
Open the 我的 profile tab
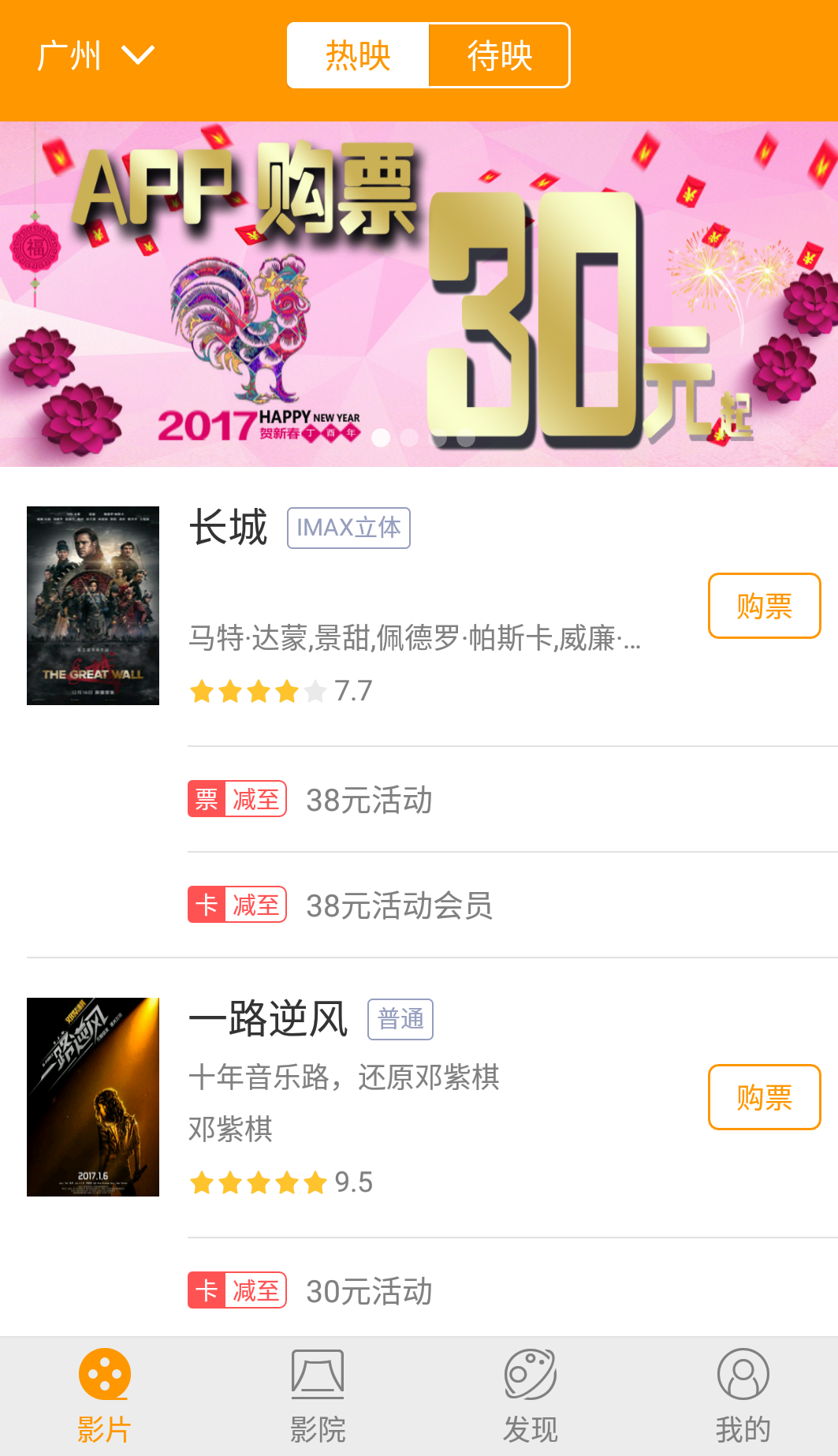click(x=743, y=1396)
